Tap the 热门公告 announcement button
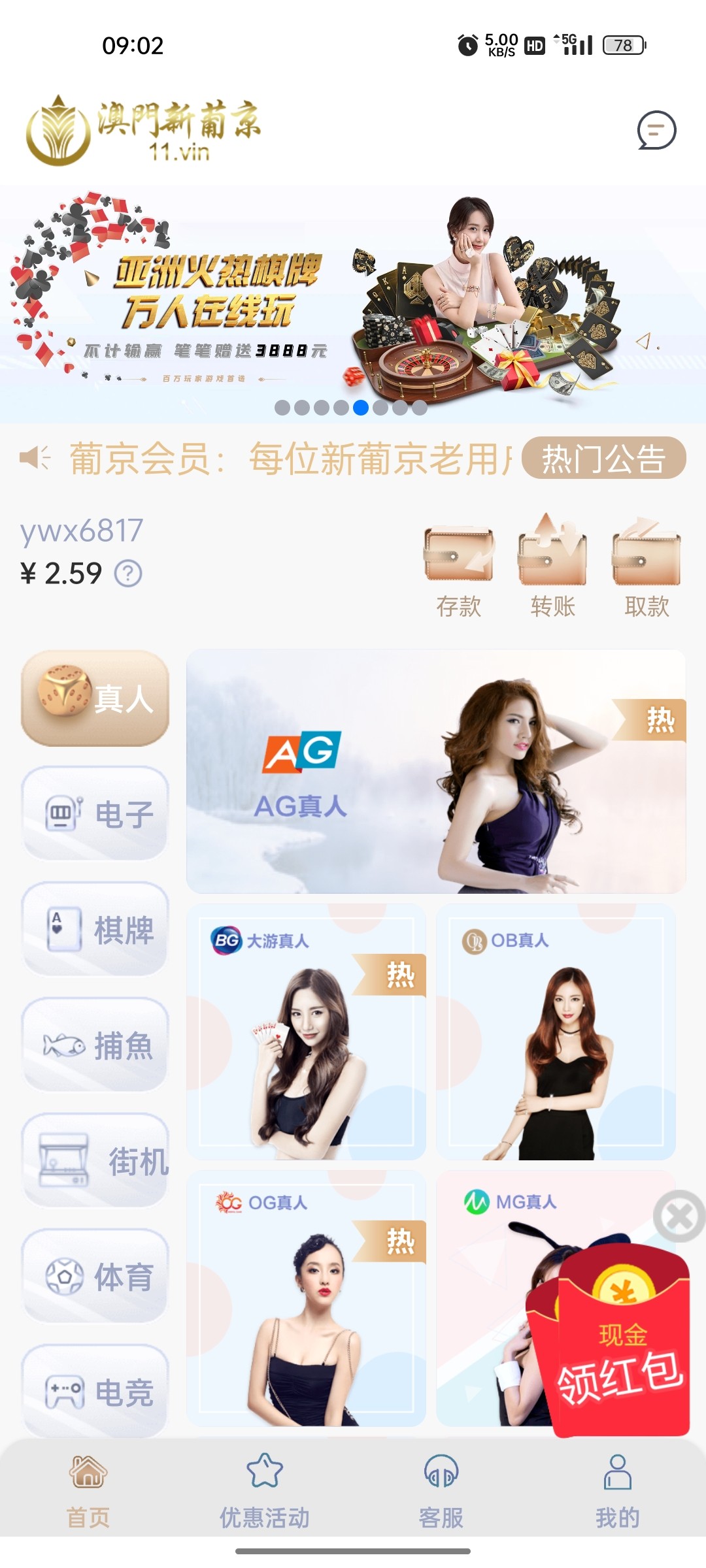706x1568 pixels. (x=603, y=458)
